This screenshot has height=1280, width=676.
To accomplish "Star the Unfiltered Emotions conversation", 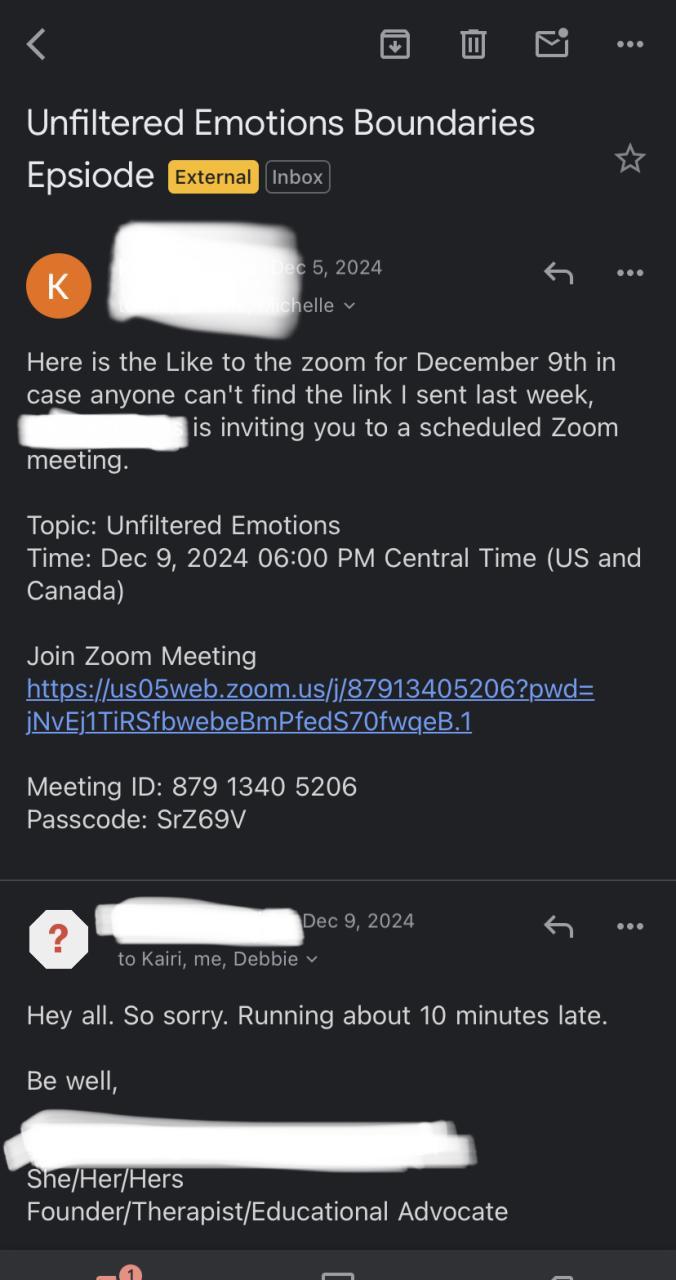I will tap(630, 159).
